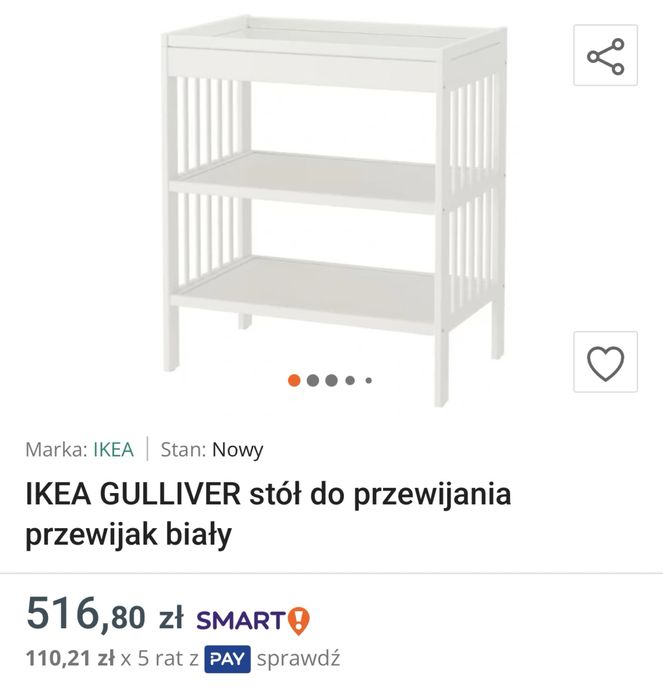
Task: Add the changing table to favorites
Action: pyautogui.click(x=605, y=362)
